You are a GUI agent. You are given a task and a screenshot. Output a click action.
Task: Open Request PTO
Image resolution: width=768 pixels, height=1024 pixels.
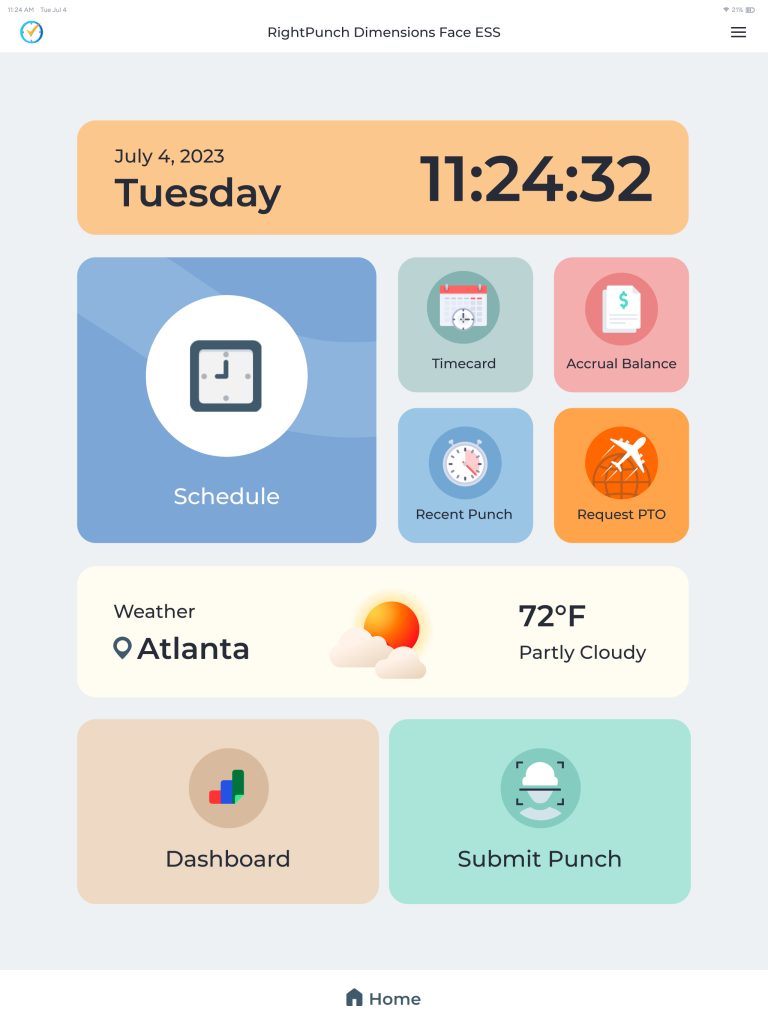coord(621,475)
